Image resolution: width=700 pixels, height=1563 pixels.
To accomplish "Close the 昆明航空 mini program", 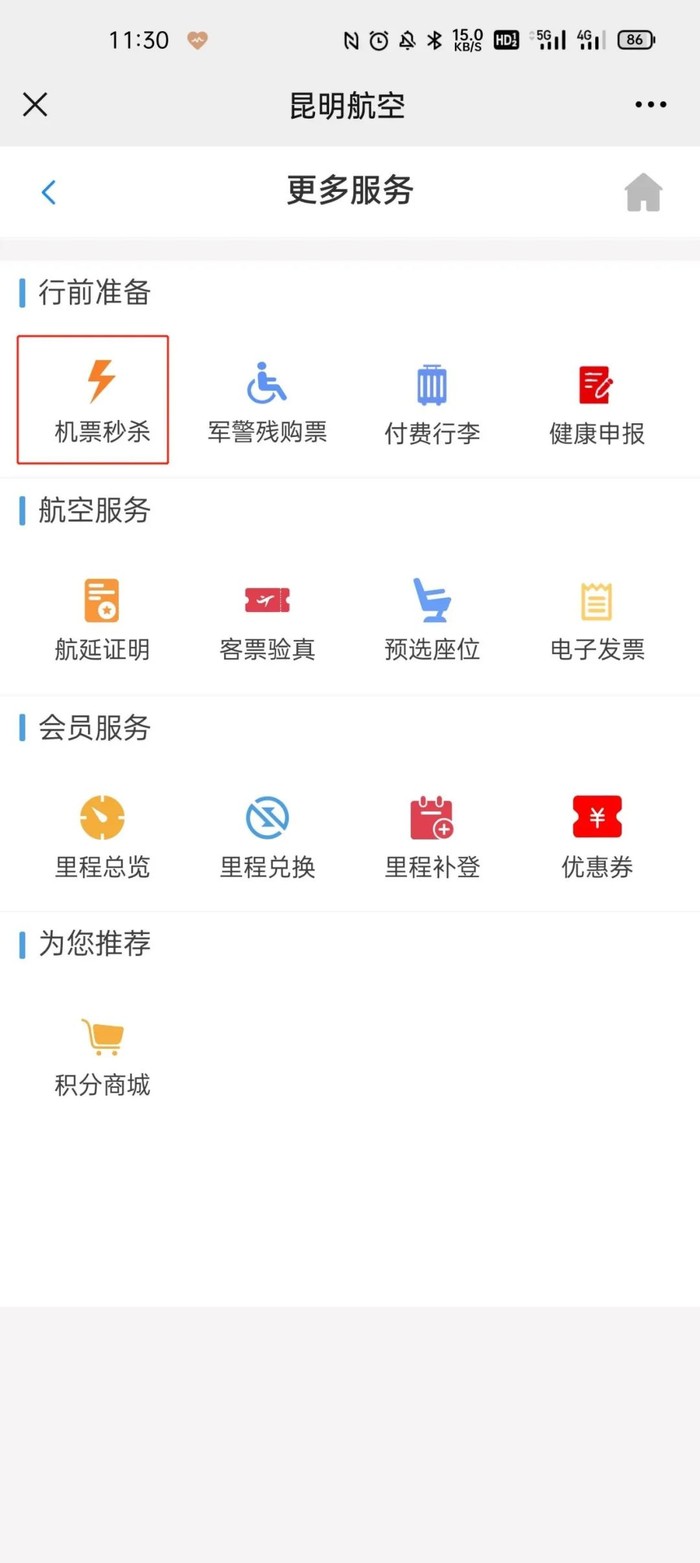I will point(35,104).
